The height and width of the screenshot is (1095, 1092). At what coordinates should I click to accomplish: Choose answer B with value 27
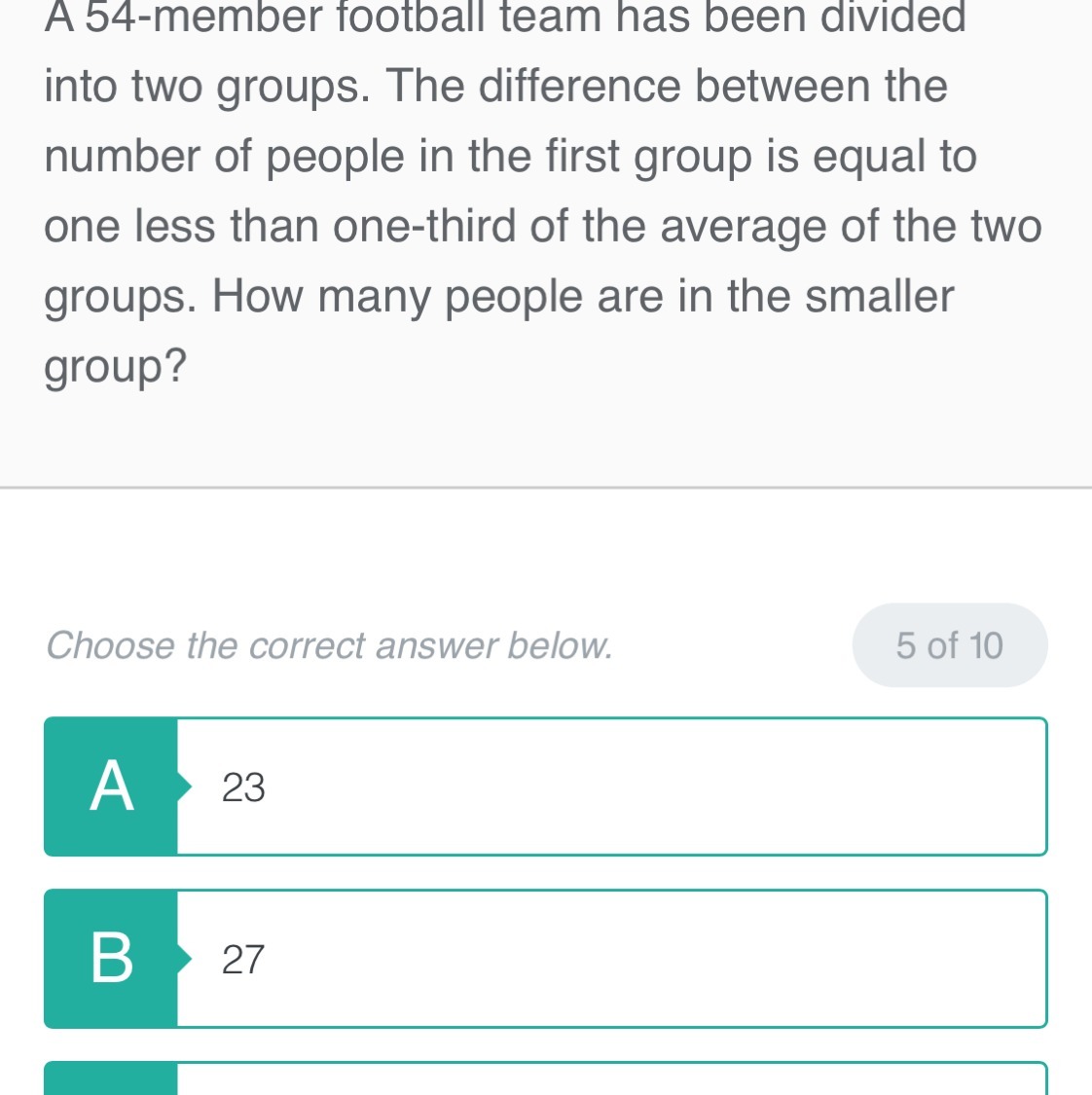(x=545, y=959)
